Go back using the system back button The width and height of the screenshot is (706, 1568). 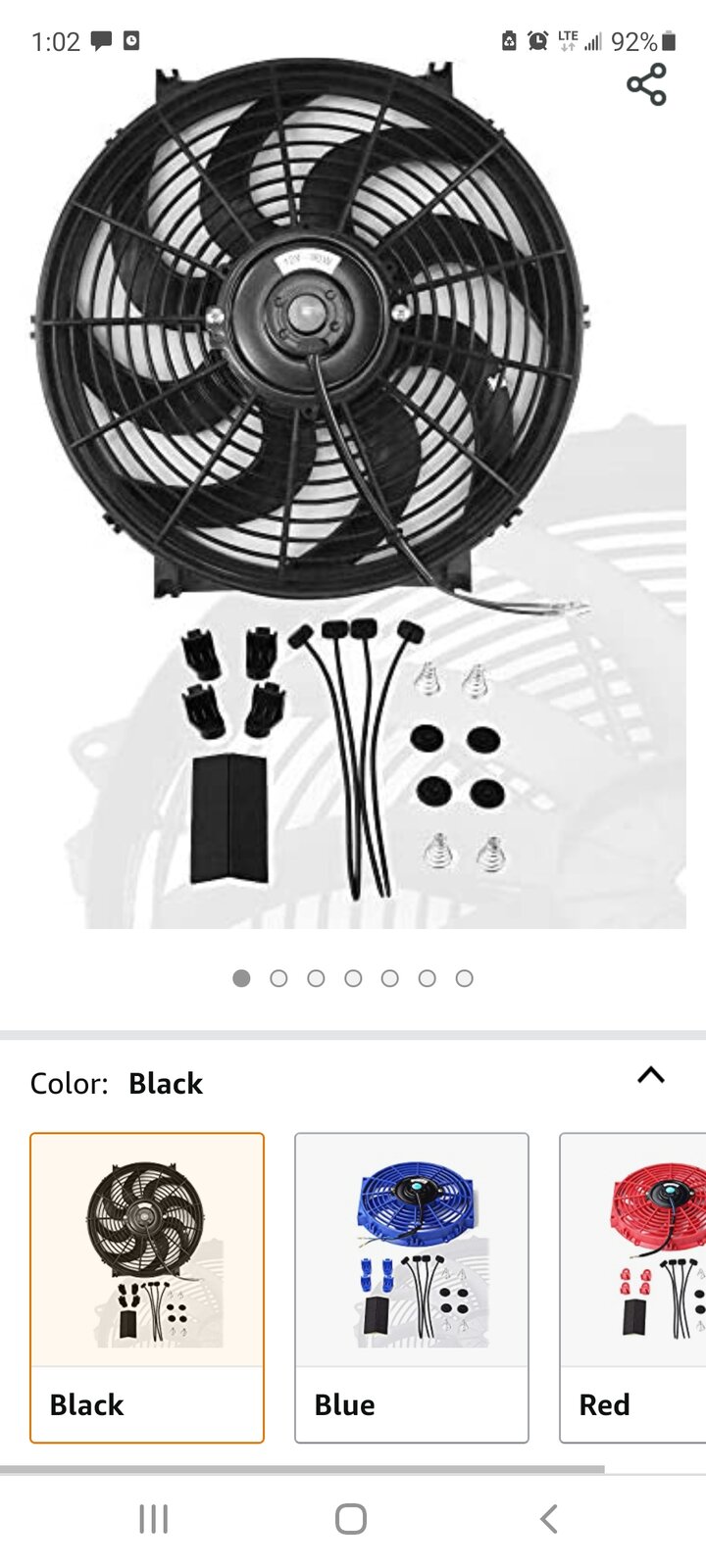coord(549,1519)
